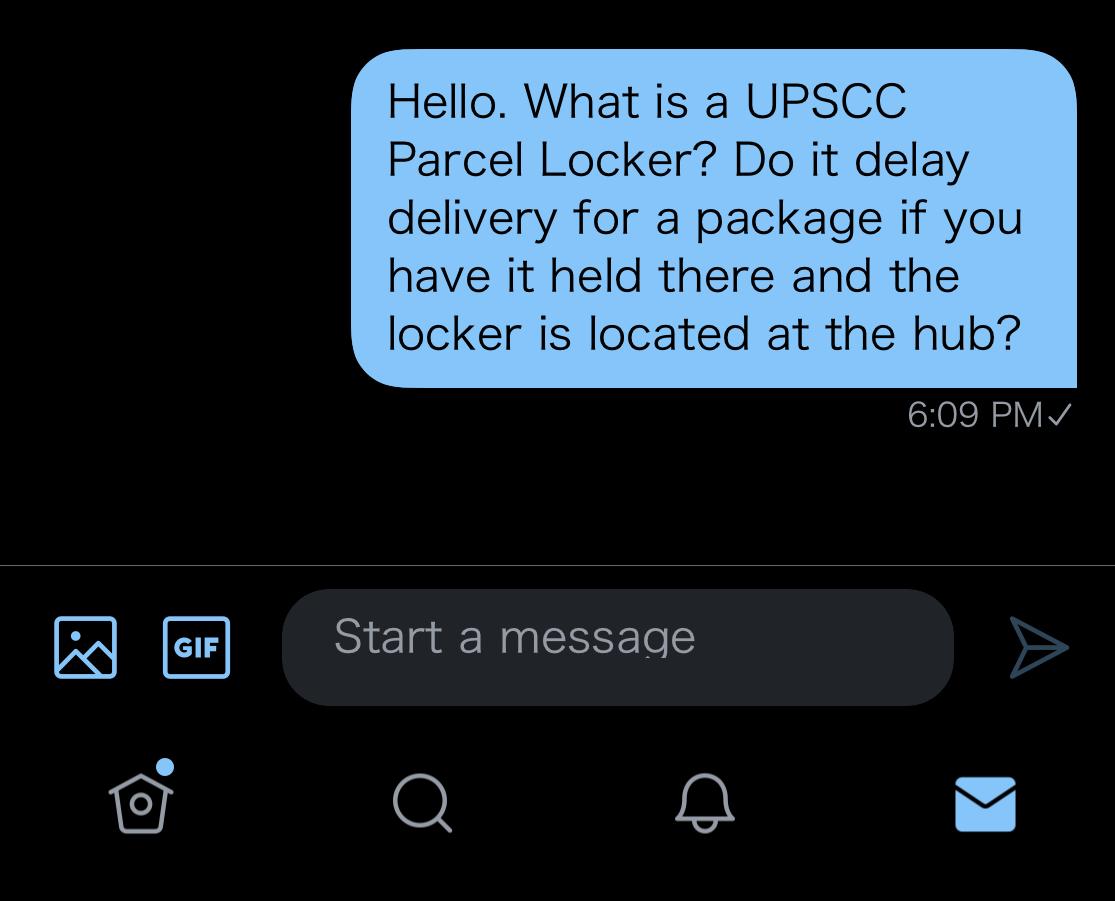Viewport: 1115px width, 901px height.
Task: Open the Messages envelope tab
Action: pyautogui.click(x=985, y=804)
